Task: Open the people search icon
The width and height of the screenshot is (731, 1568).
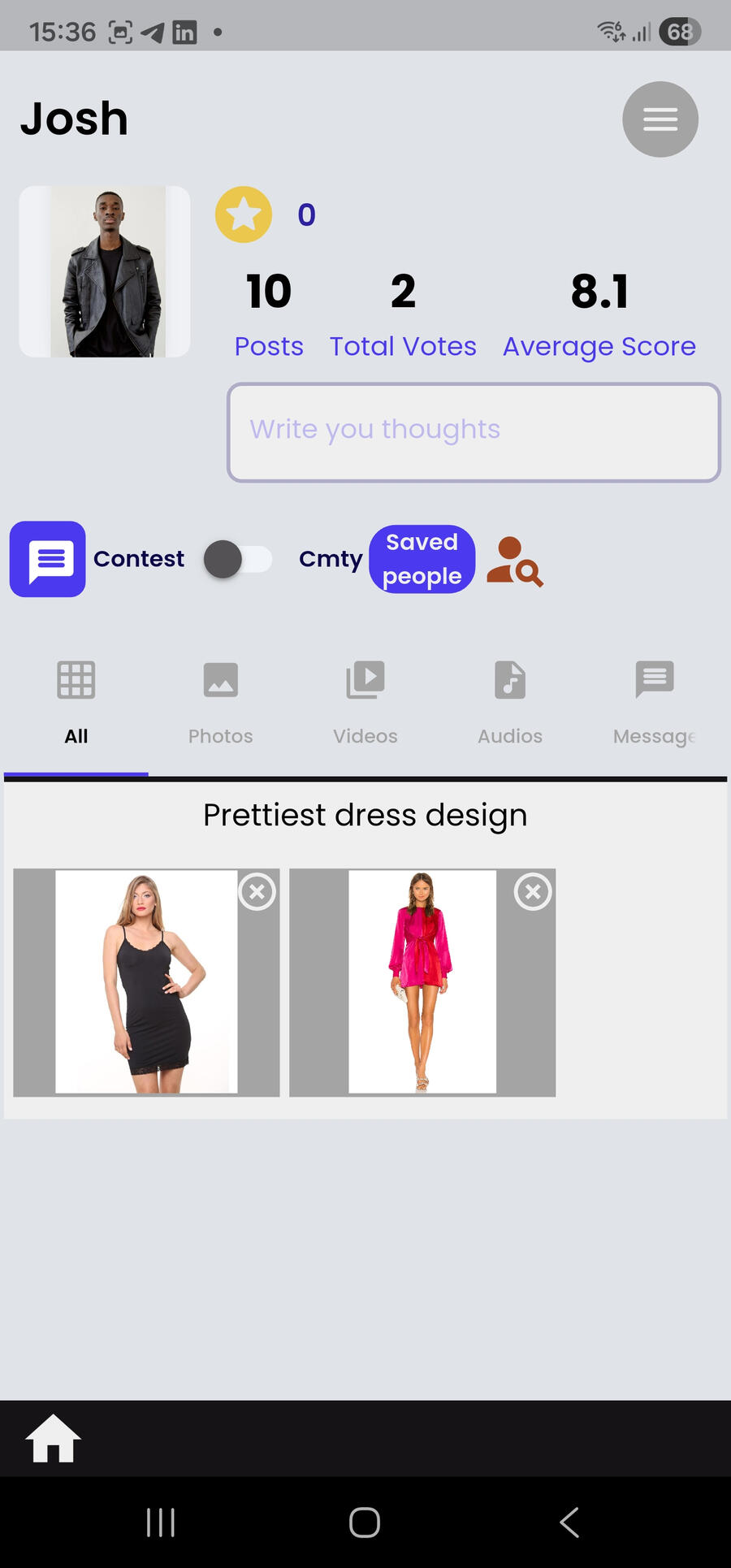Action: (x=514, y=561)
